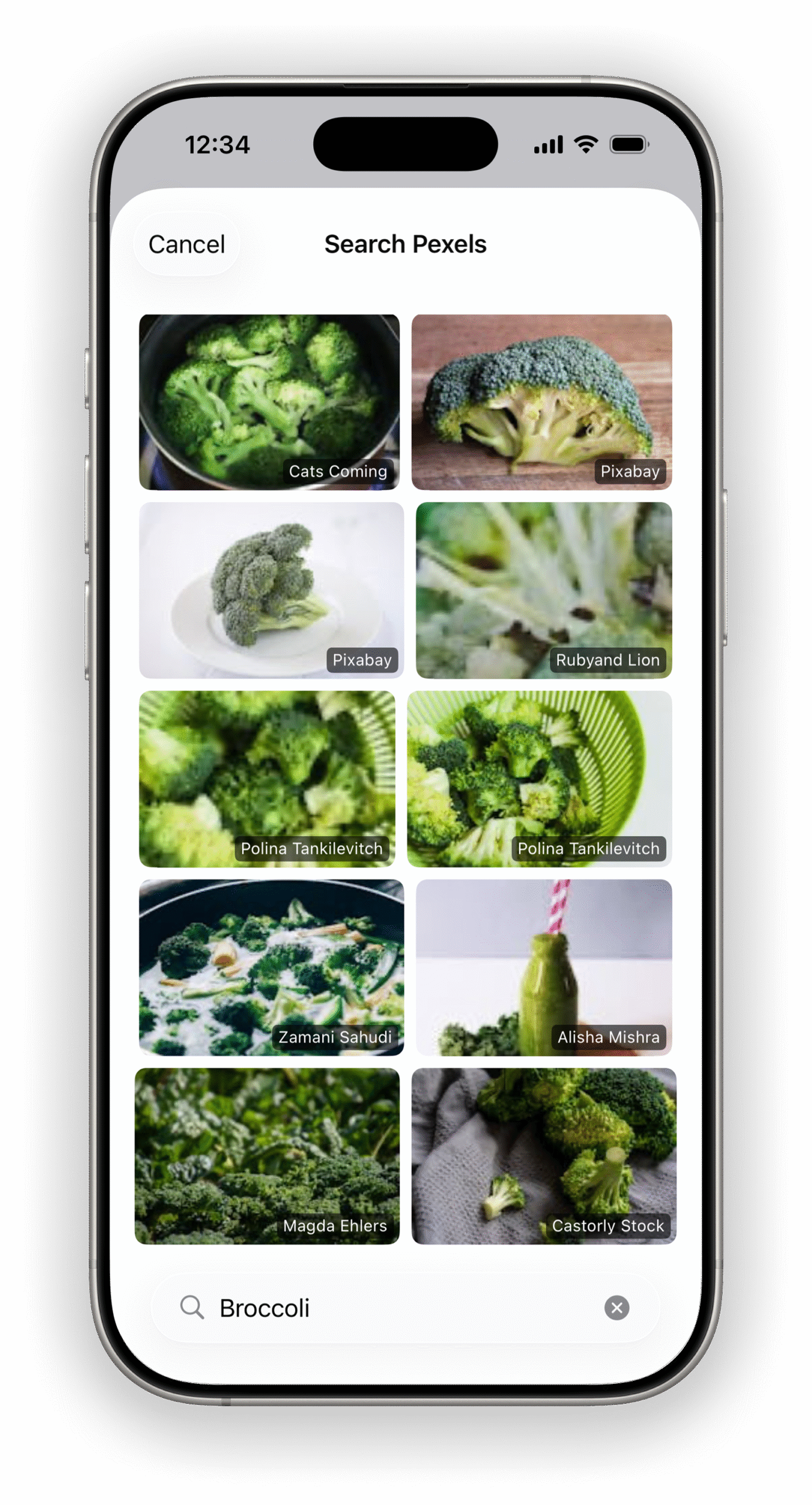This screenshot has height=1505, width=812.
Task: Select the Cats Coming broccoli photo
Action: [x=269, y=402]
